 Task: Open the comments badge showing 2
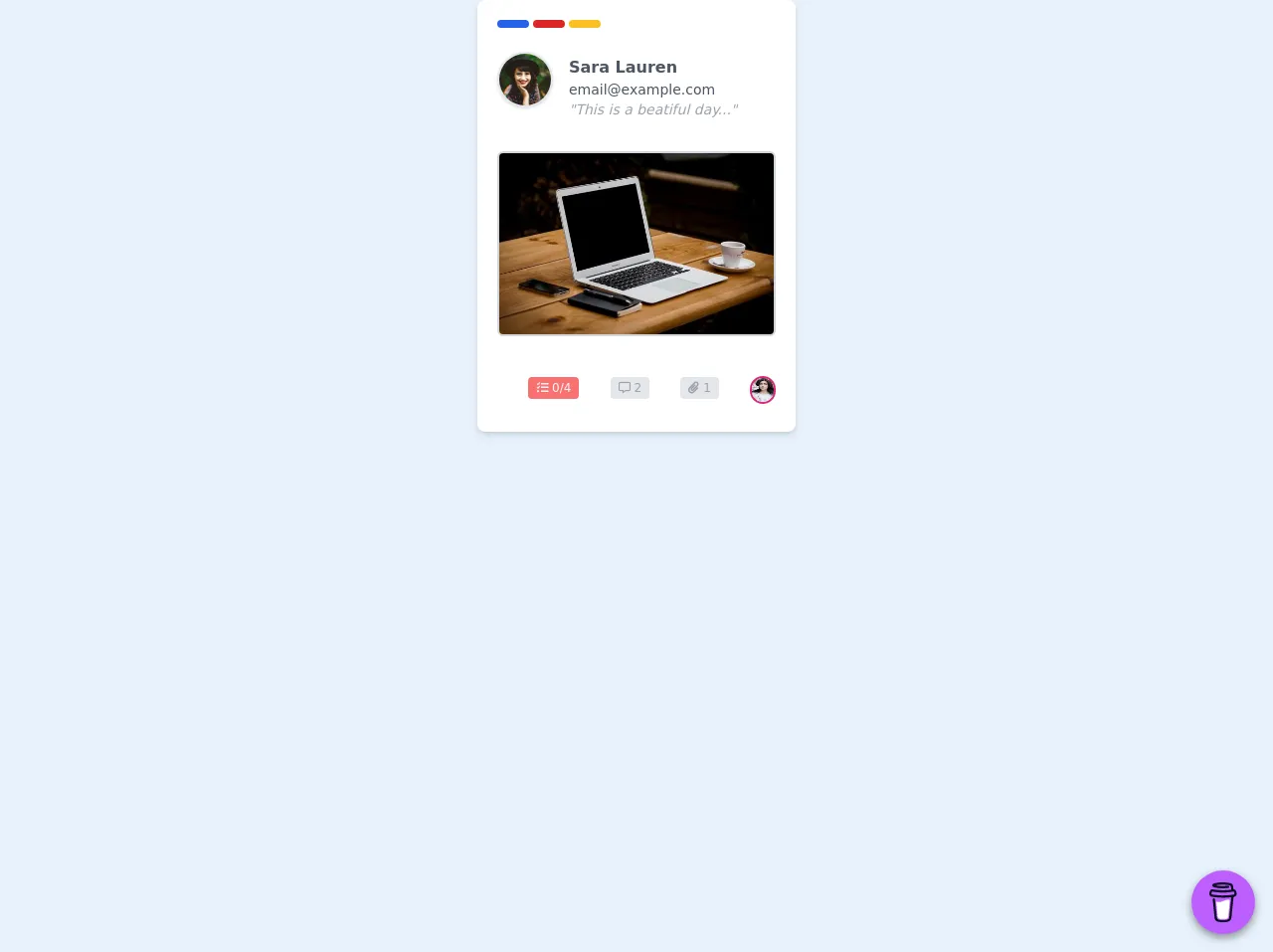630,388
